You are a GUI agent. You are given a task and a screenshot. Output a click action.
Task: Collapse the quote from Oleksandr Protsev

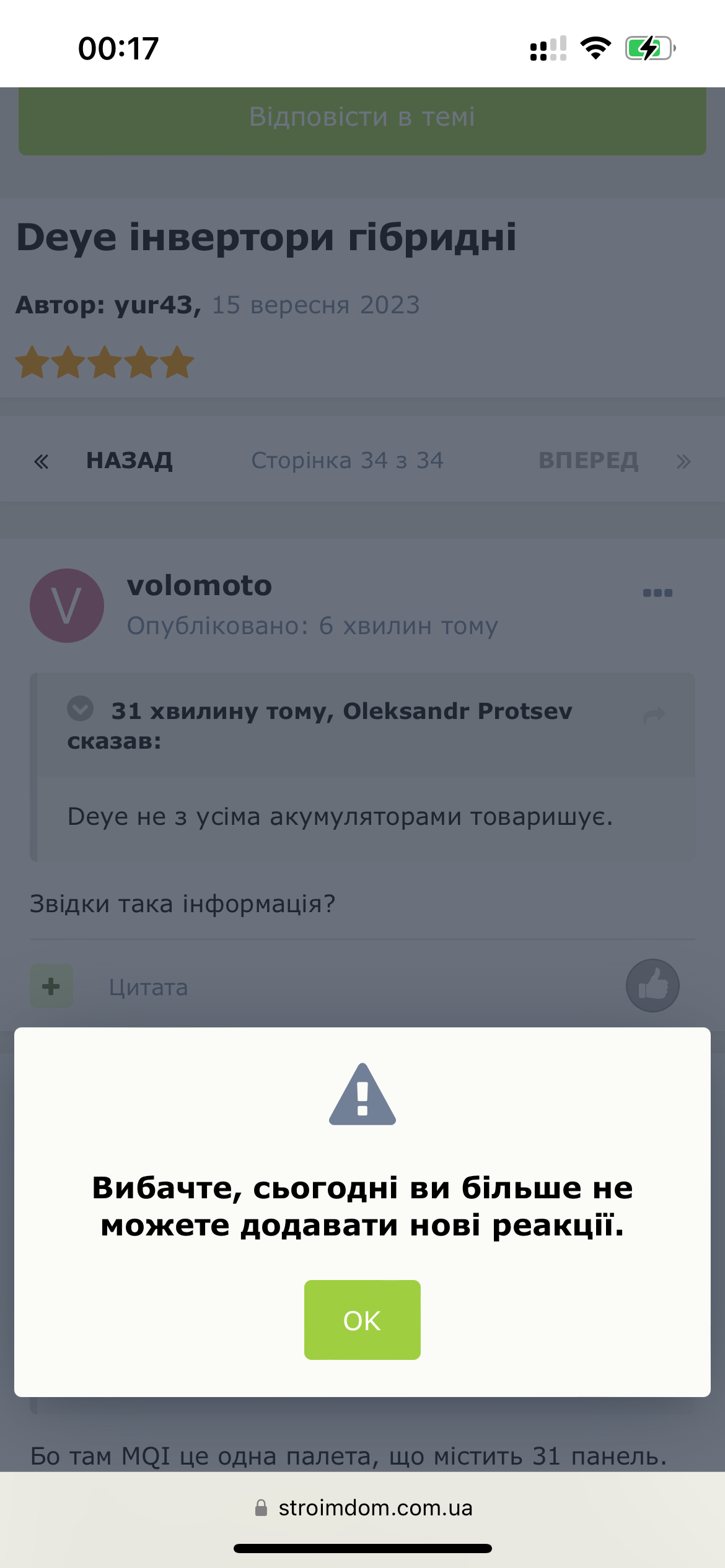point(81,708)
